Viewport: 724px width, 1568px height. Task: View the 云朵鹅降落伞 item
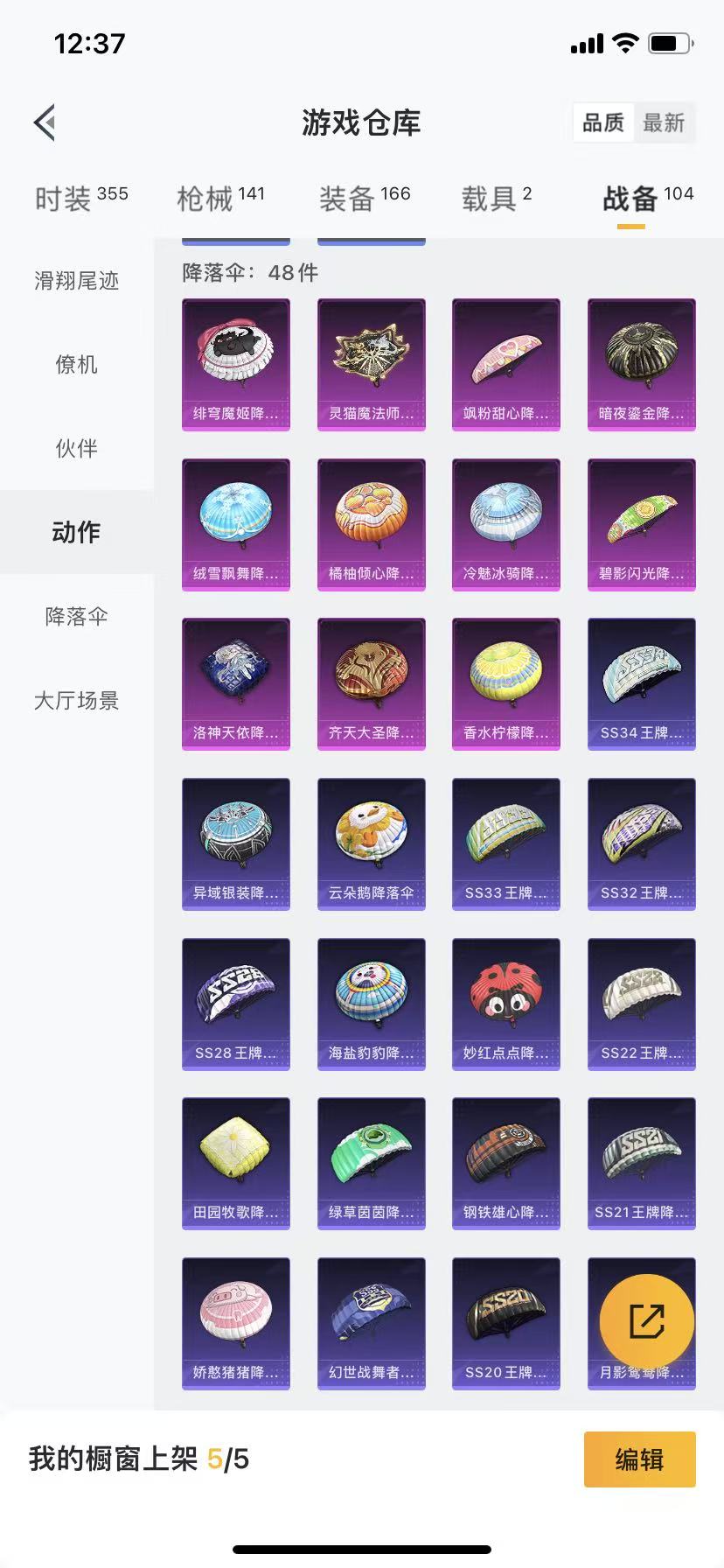[x=371, y=843]
